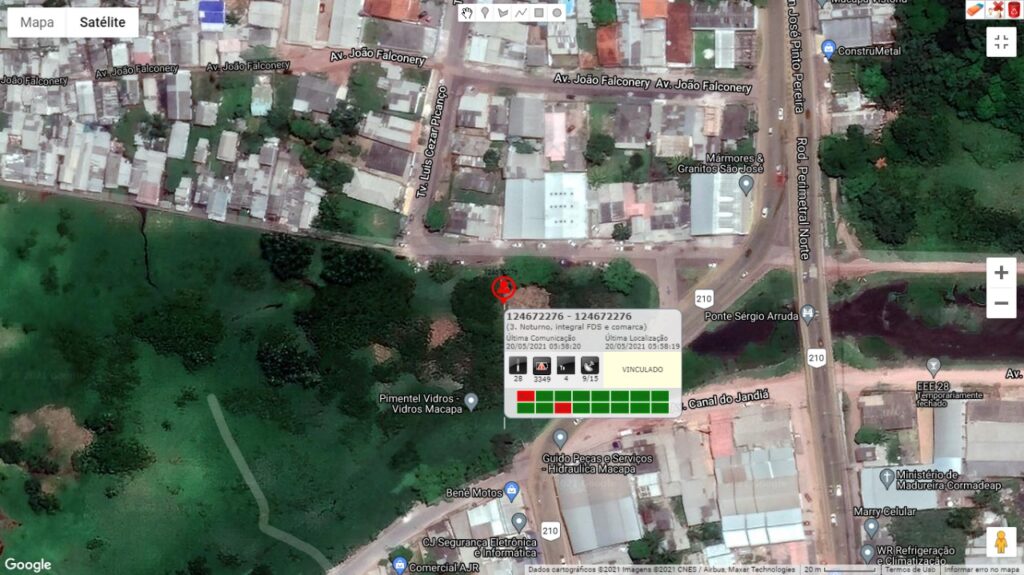Tap the eraser icon
Viewport: 1024px width, 575px height.
pyautogui.click(x=975, y=9)
